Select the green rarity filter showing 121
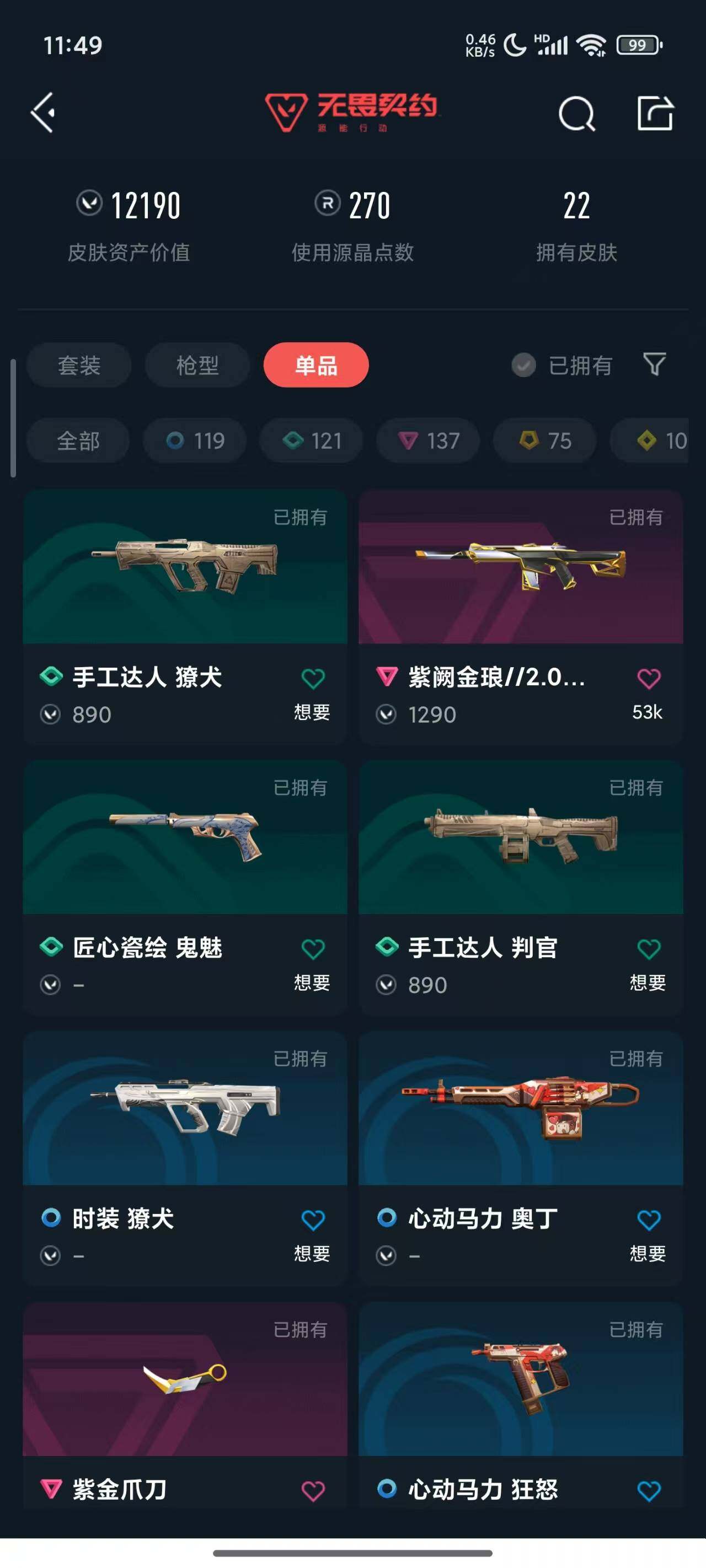The width and height of the screenshot is (706, 1568). 311,441
